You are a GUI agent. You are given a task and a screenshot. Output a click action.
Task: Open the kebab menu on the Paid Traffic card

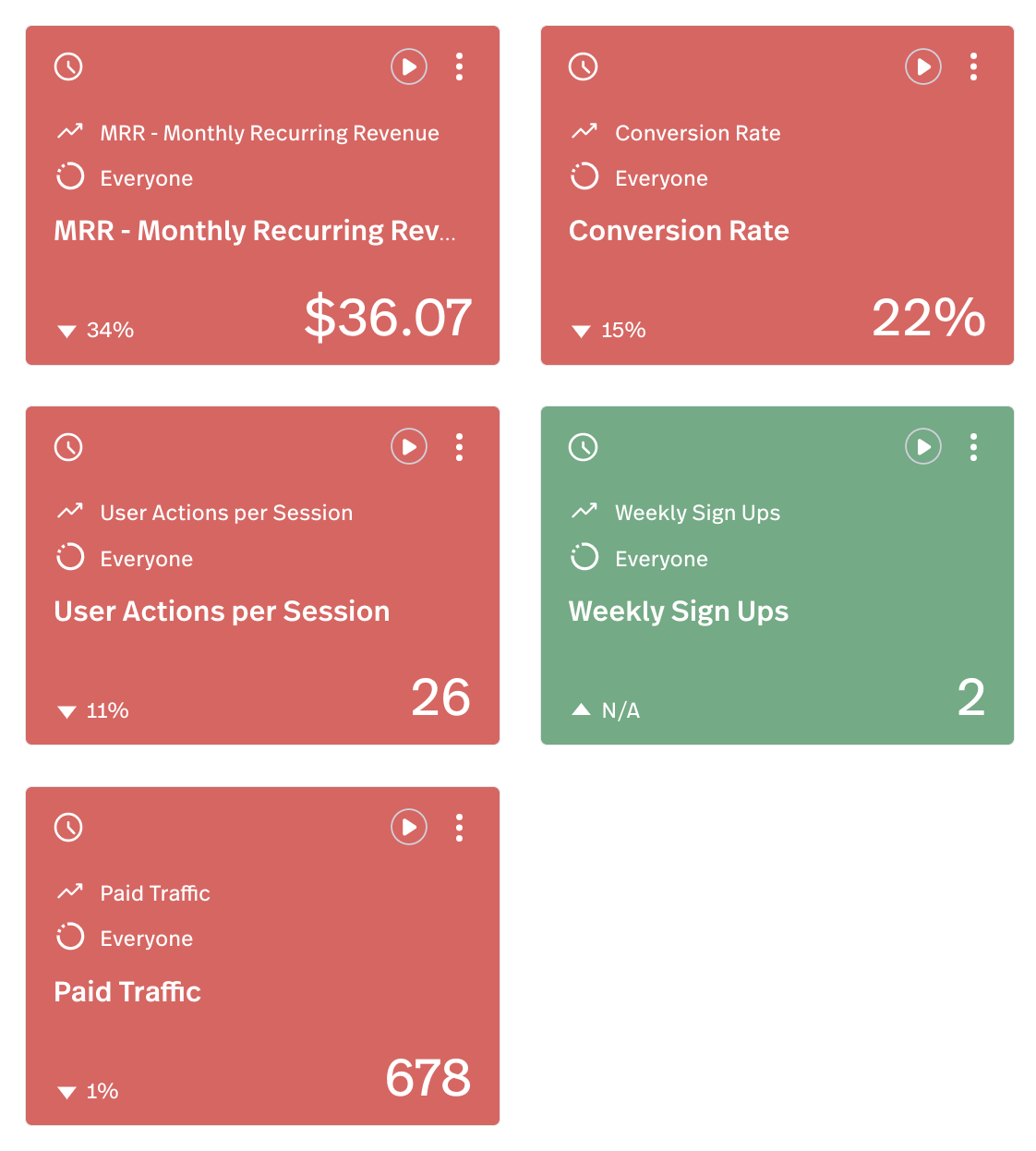(459, 828)
